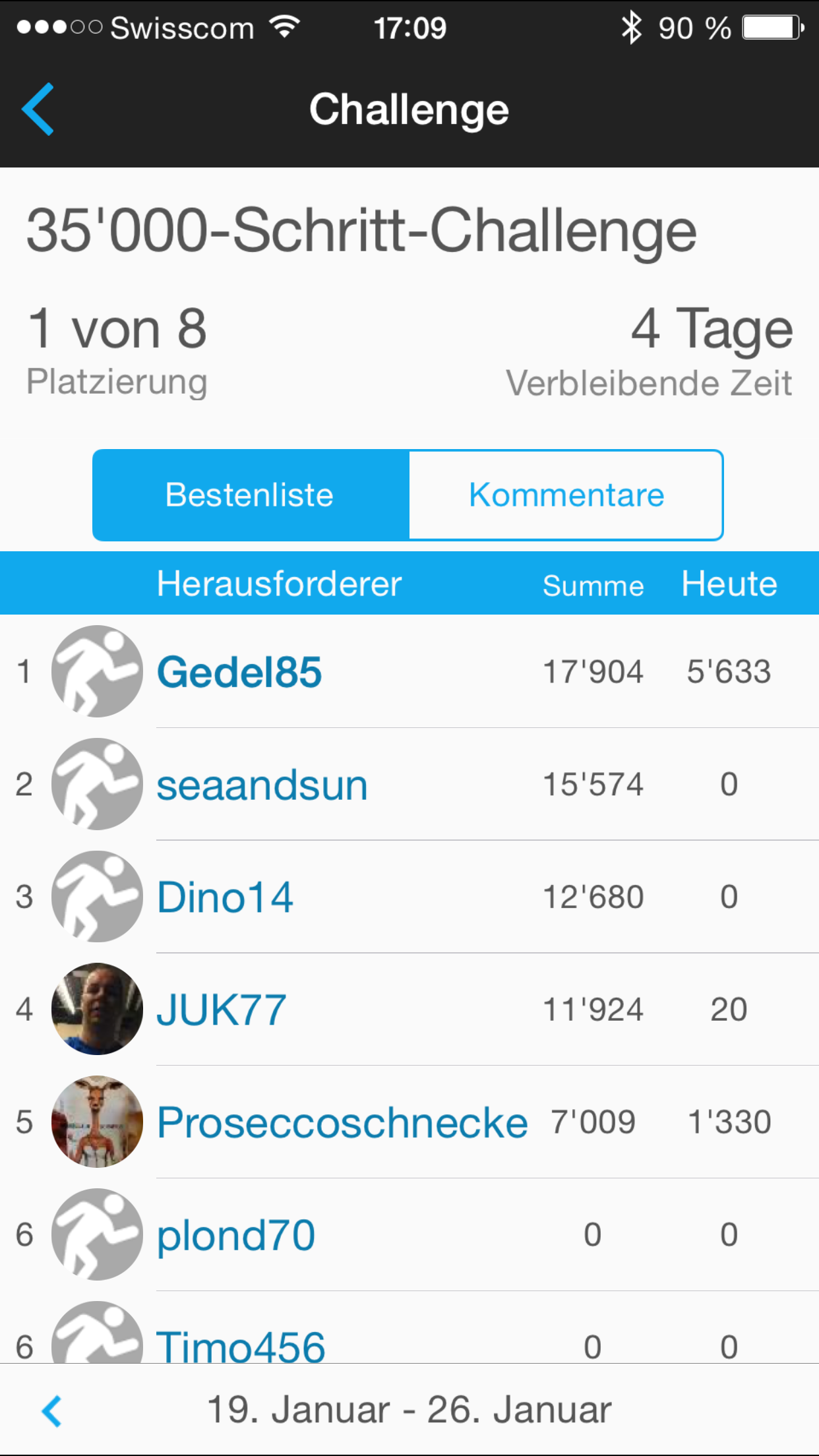Tap on JUK77 in the ranking

coord(222,1010)
